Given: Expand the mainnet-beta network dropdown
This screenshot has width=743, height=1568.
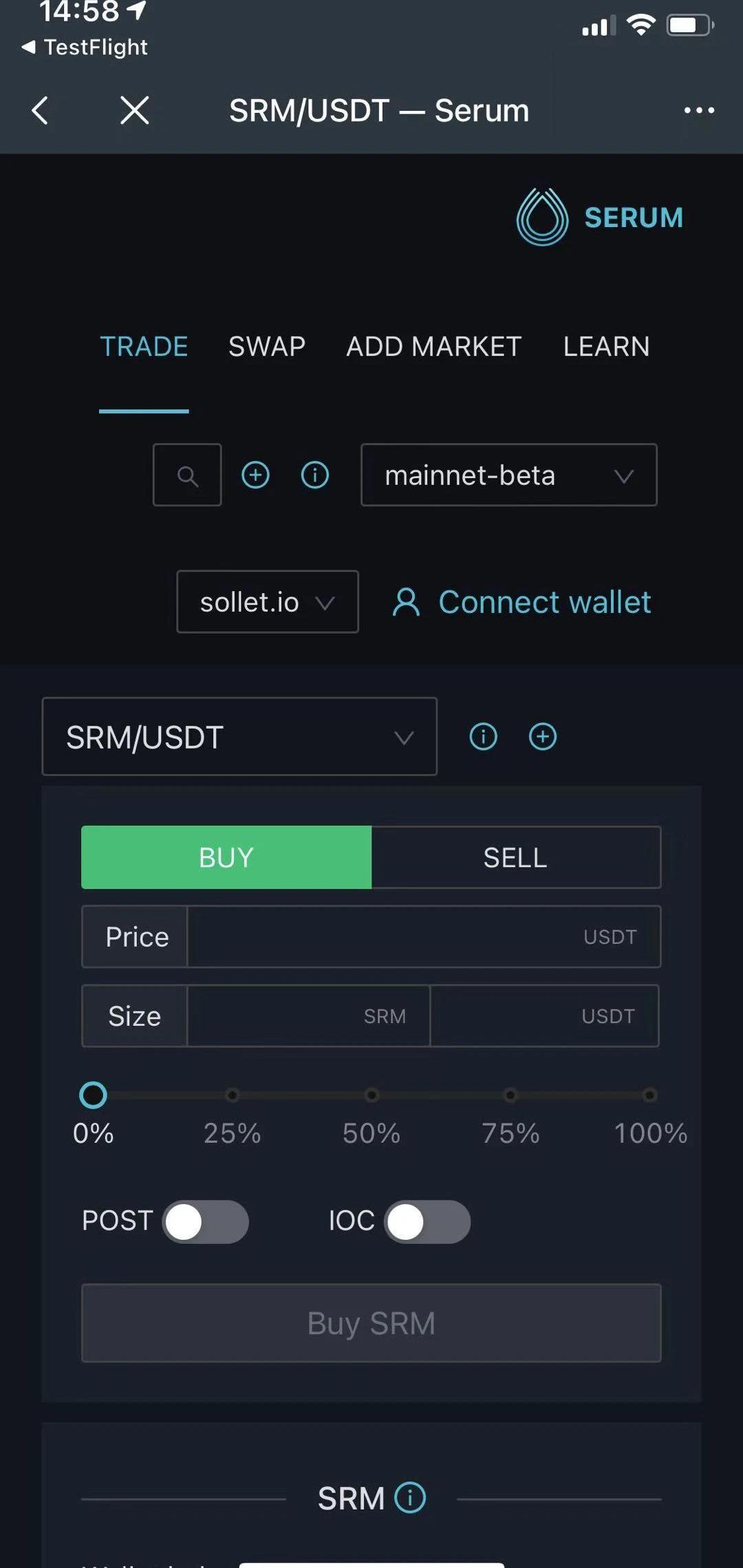Looking at the screenshot, I should pos(508,475).
